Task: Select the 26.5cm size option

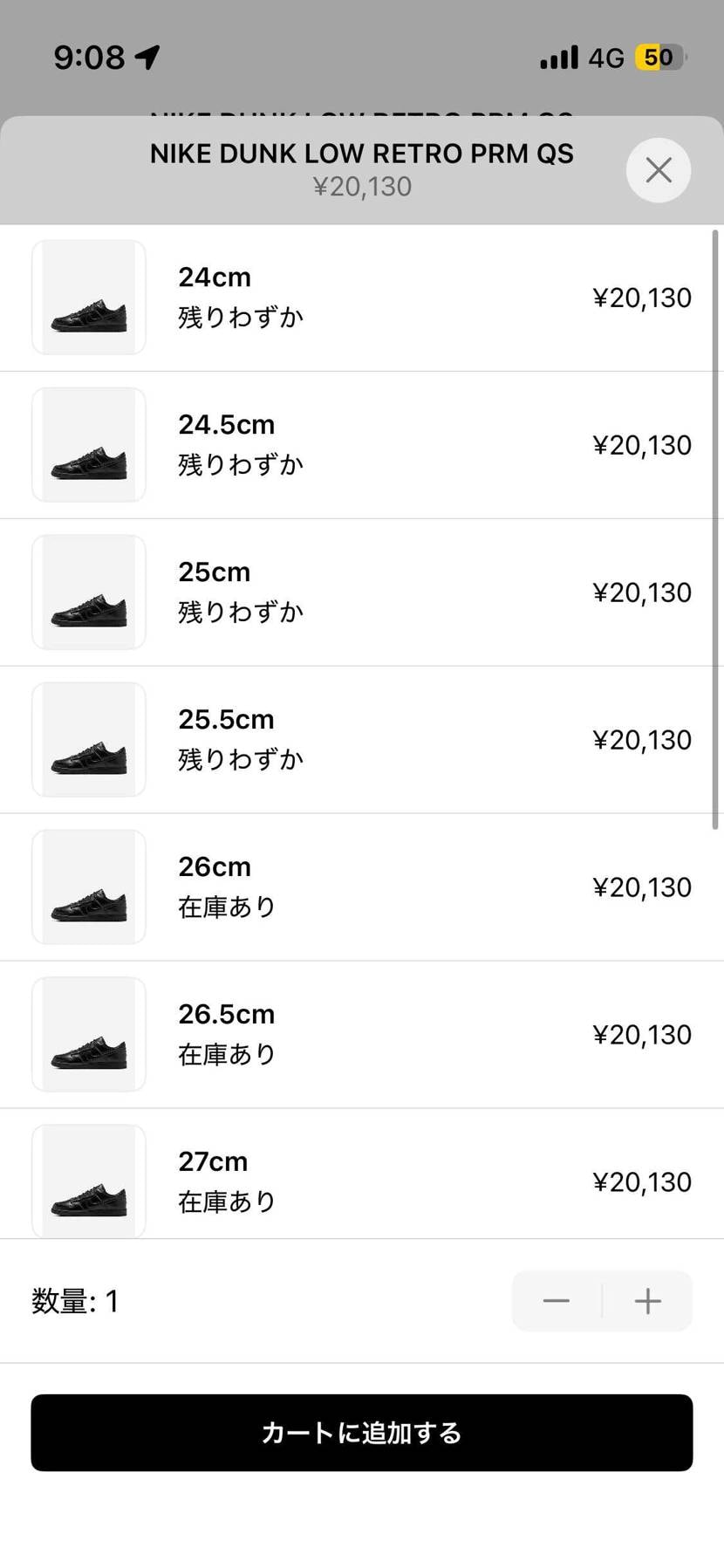Action: tap(362, 1034)
